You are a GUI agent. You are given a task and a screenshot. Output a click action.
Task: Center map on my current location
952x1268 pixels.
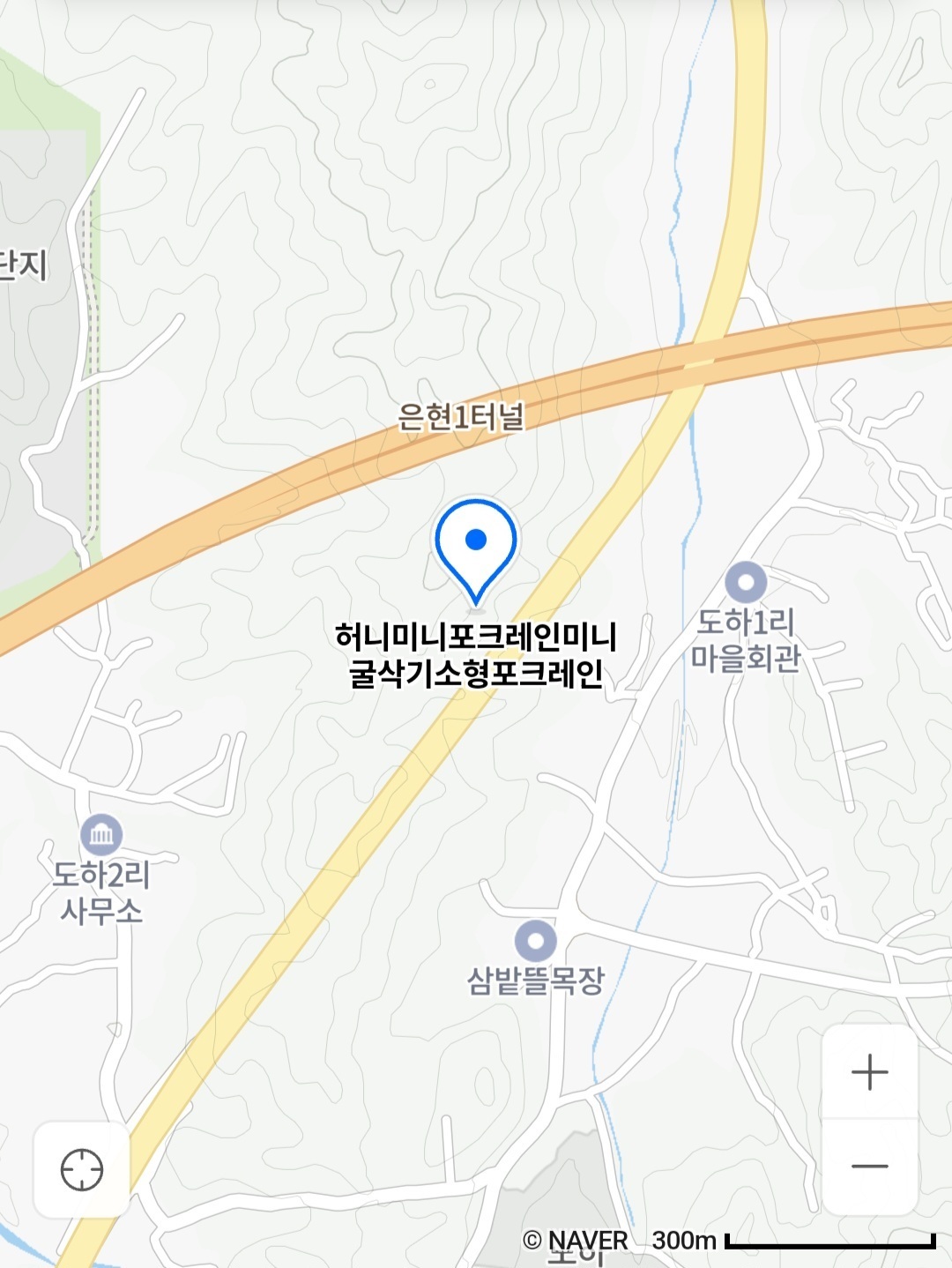tap(82, 1170)
